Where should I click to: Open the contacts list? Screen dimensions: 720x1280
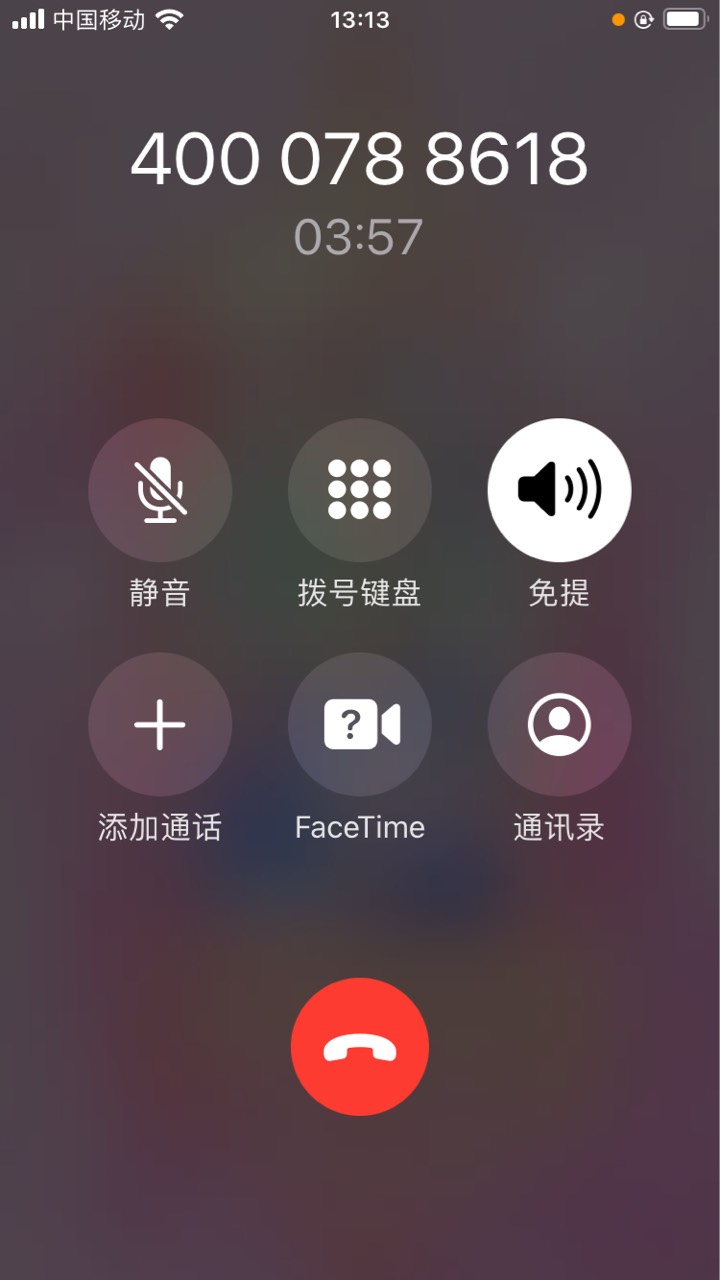[559, 724]
